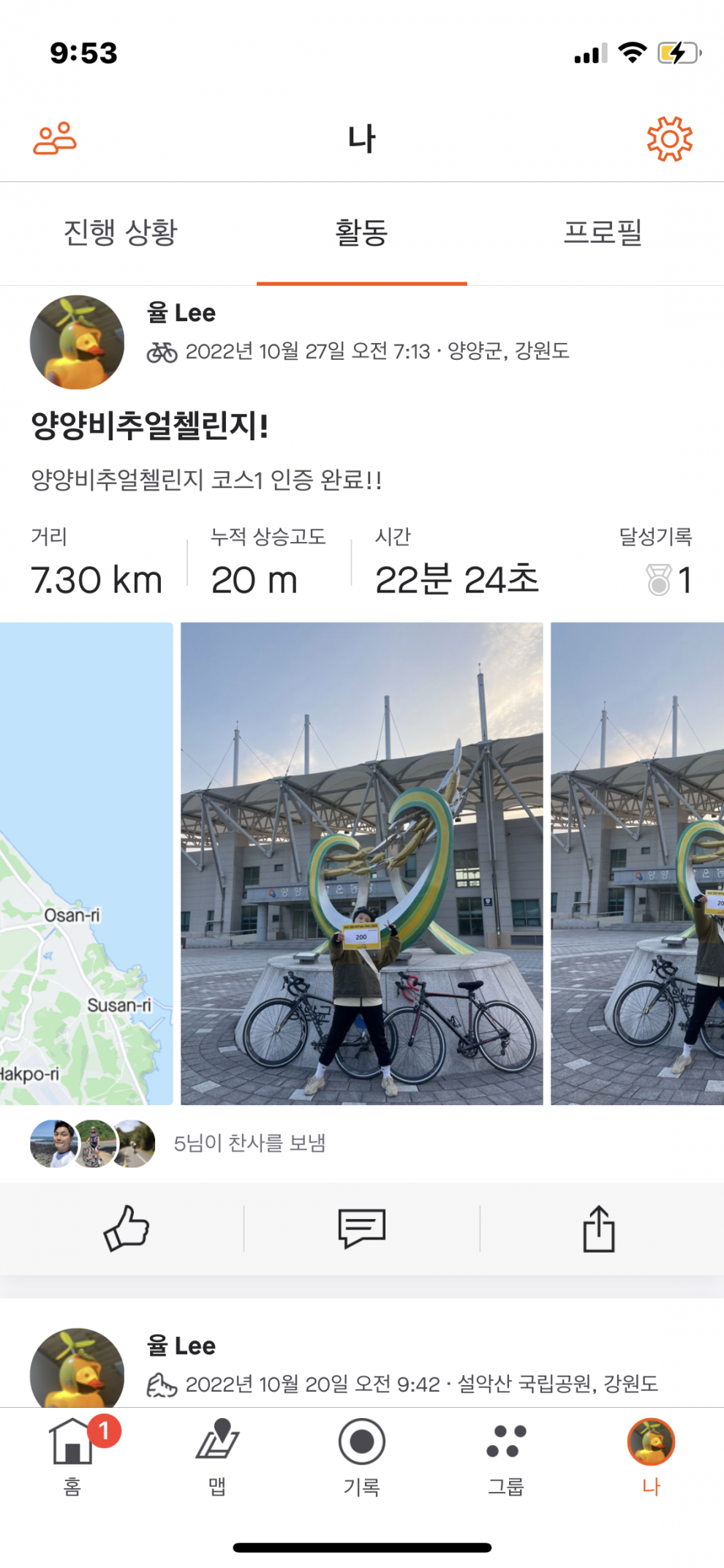The height and width of the screenshot is (1568, 724).
Task: Open settings gear icon
Action: click(x=669, y=138)
